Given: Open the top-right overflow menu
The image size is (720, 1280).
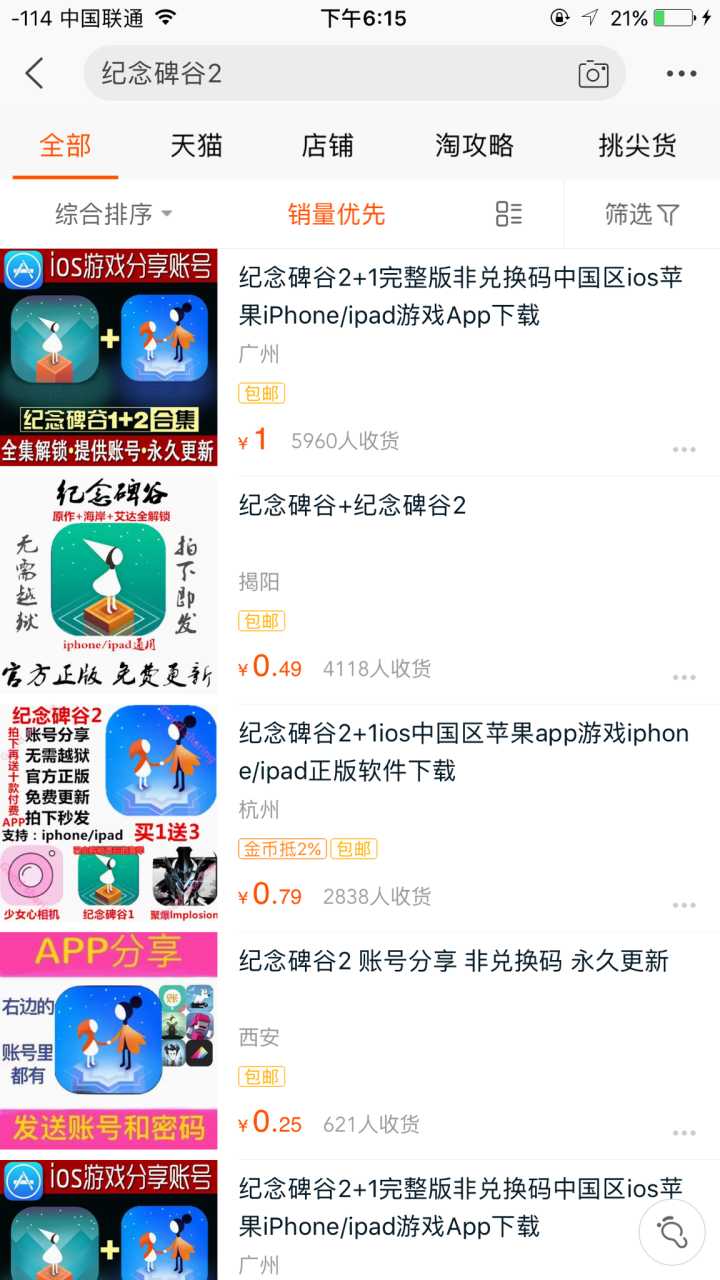Looking at the screenshot, I should click(x=681, y=73).
